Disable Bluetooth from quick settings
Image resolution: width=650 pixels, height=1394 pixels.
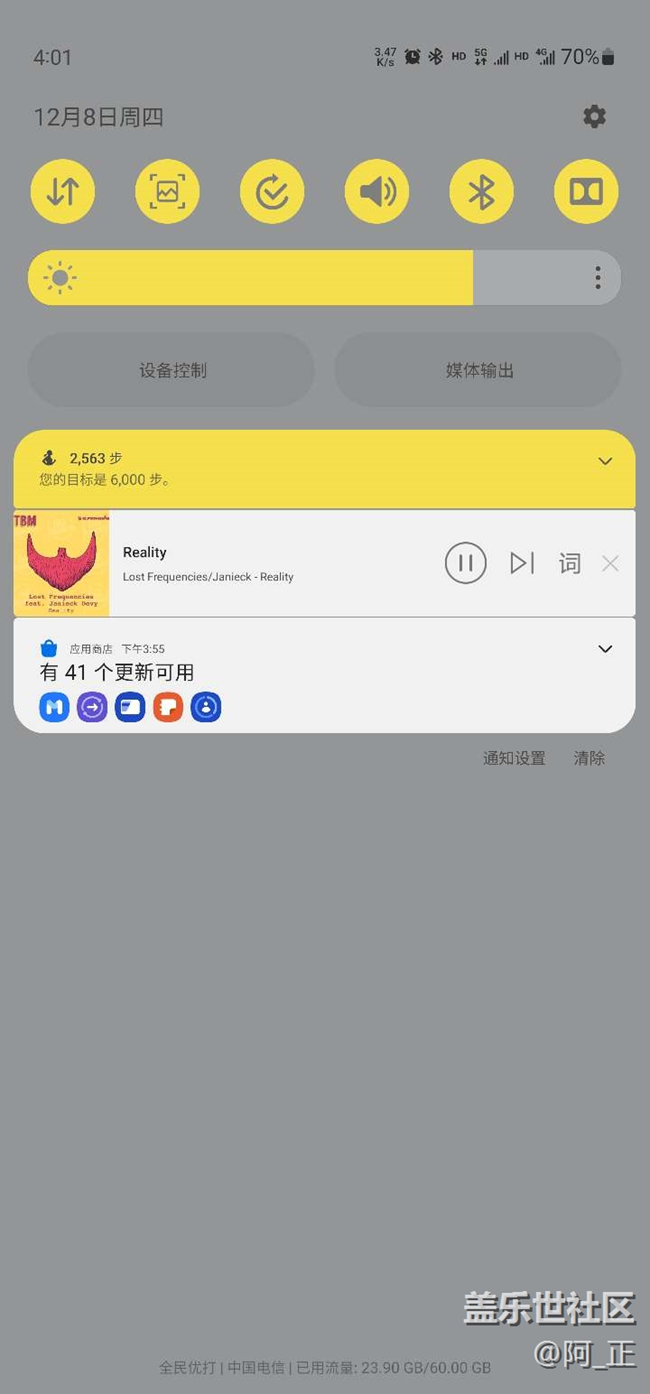481,191
